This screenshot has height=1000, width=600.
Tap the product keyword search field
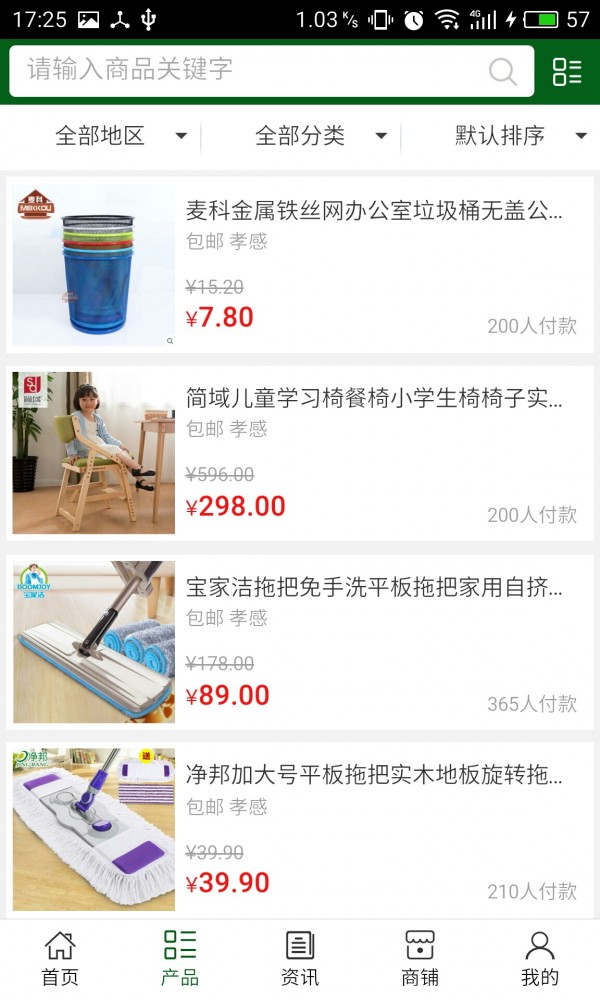250,70
